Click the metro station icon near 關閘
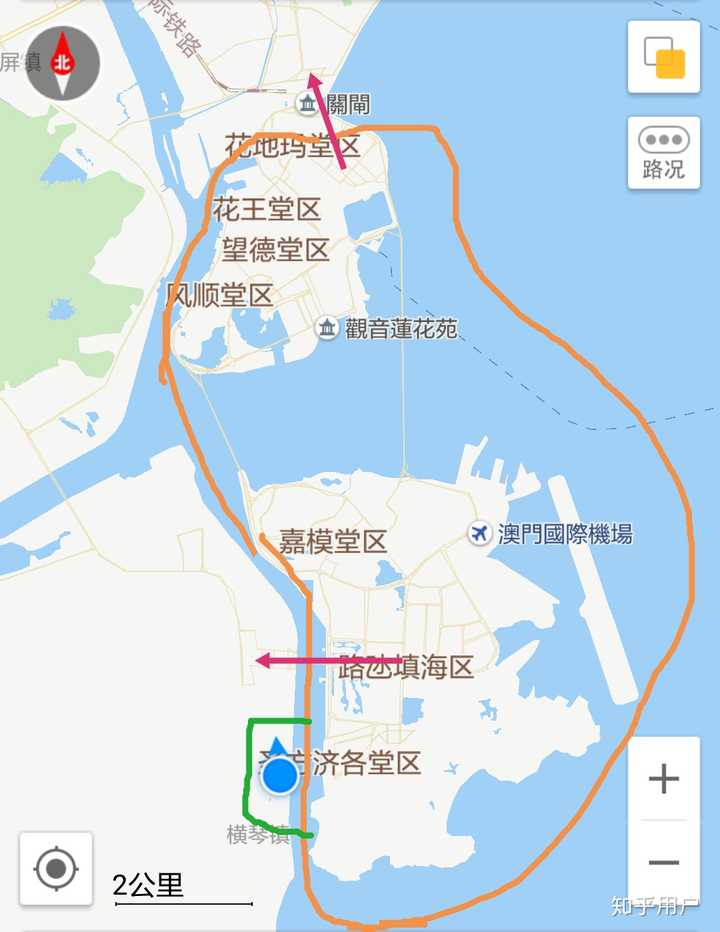 click(308, 102)
